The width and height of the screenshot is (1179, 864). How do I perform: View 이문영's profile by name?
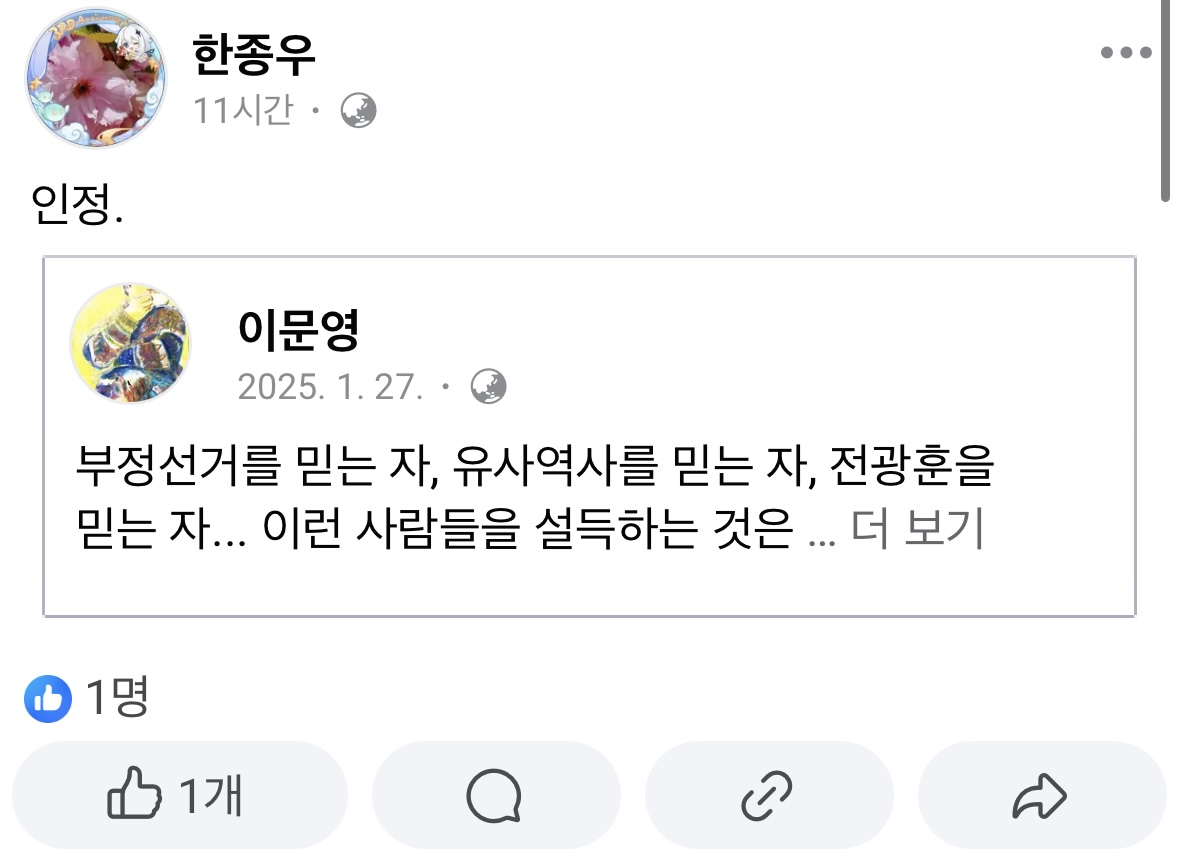(298, 330)
